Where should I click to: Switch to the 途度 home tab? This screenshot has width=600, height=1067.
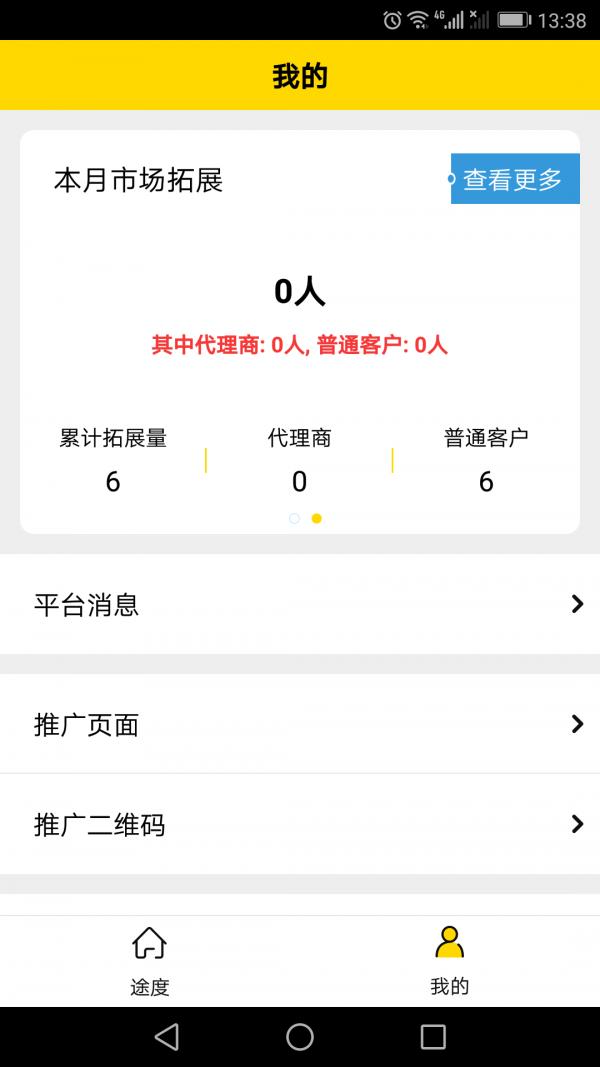tap(150, 960)
